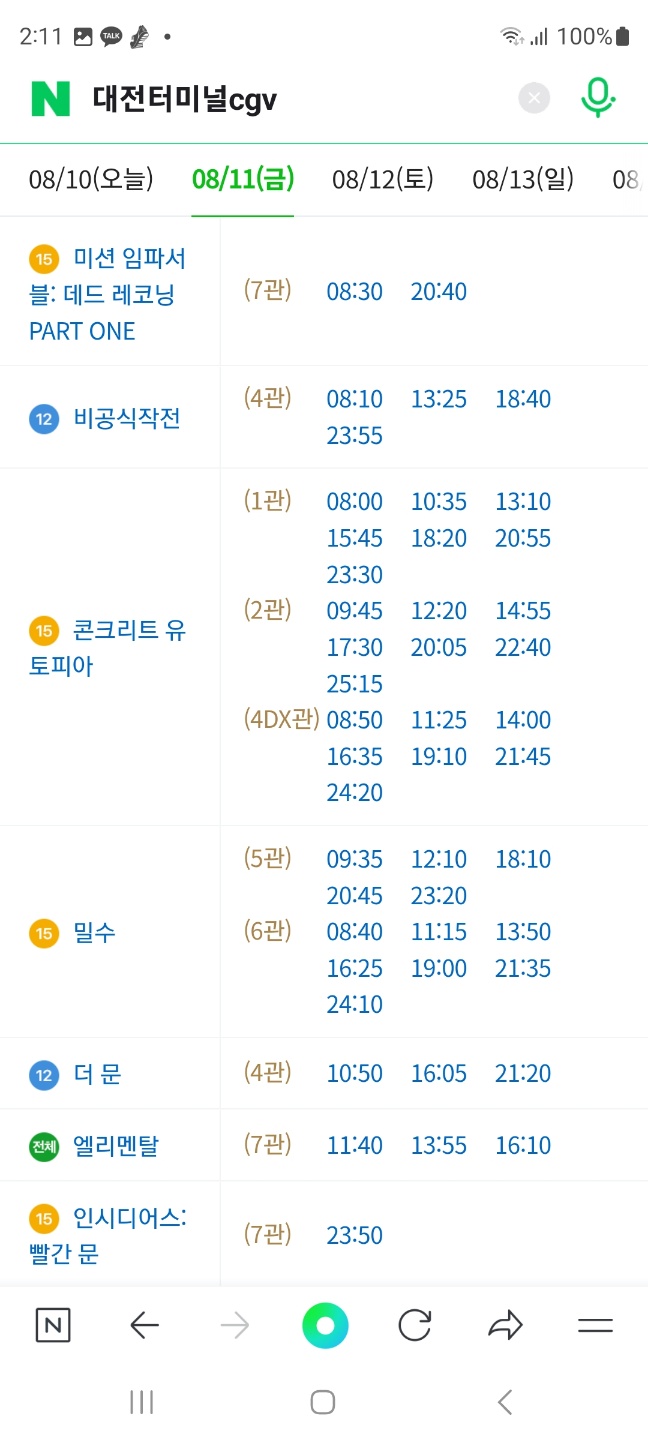
Task: Start voice search with the microphone
Action: (597, 98)
